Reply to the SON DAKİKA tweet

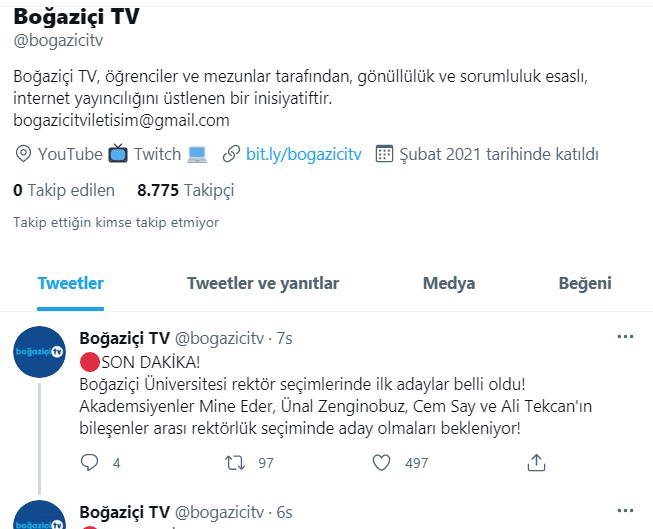(90, 462)
